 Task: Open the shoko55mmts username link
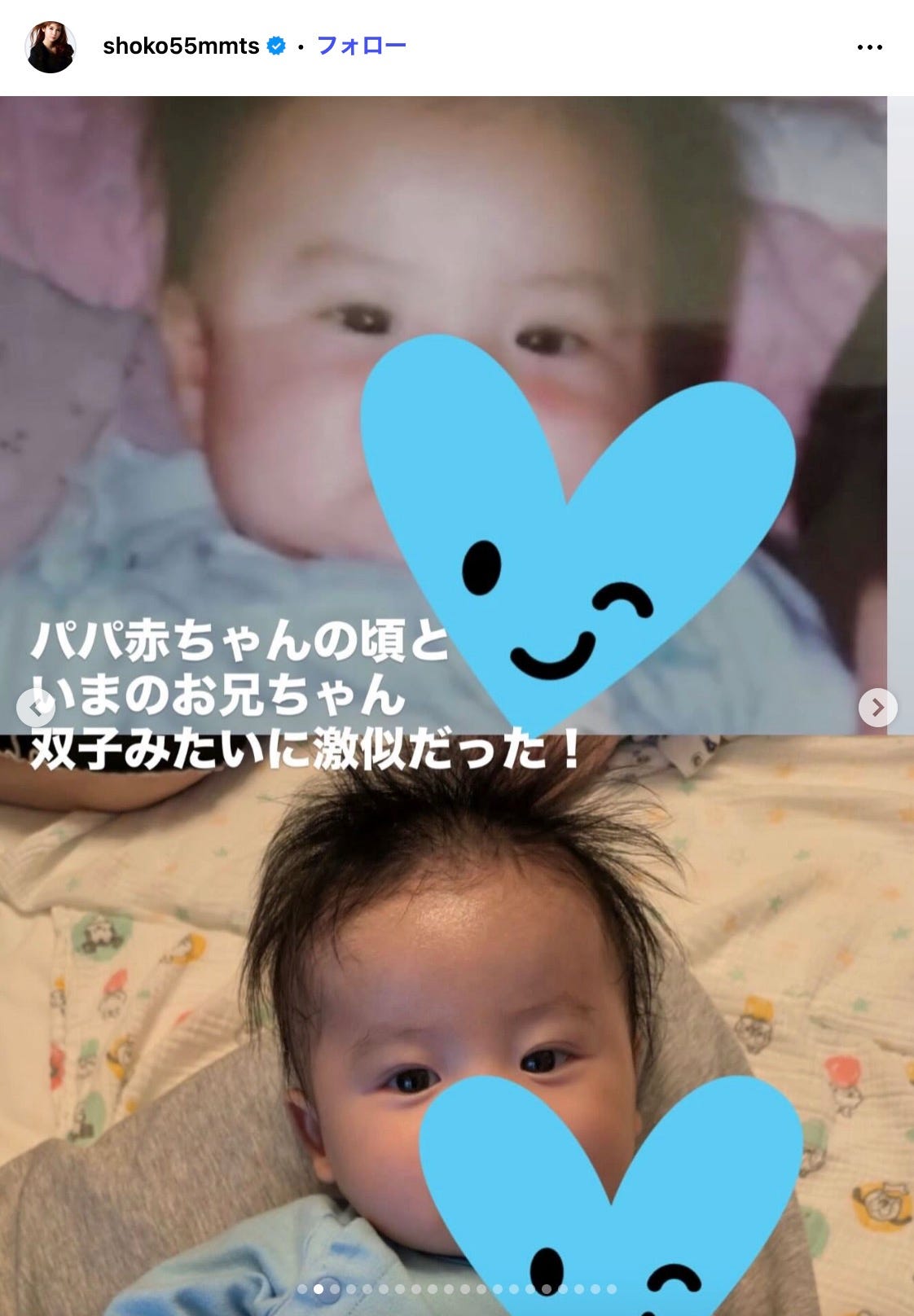click(181, 46)
